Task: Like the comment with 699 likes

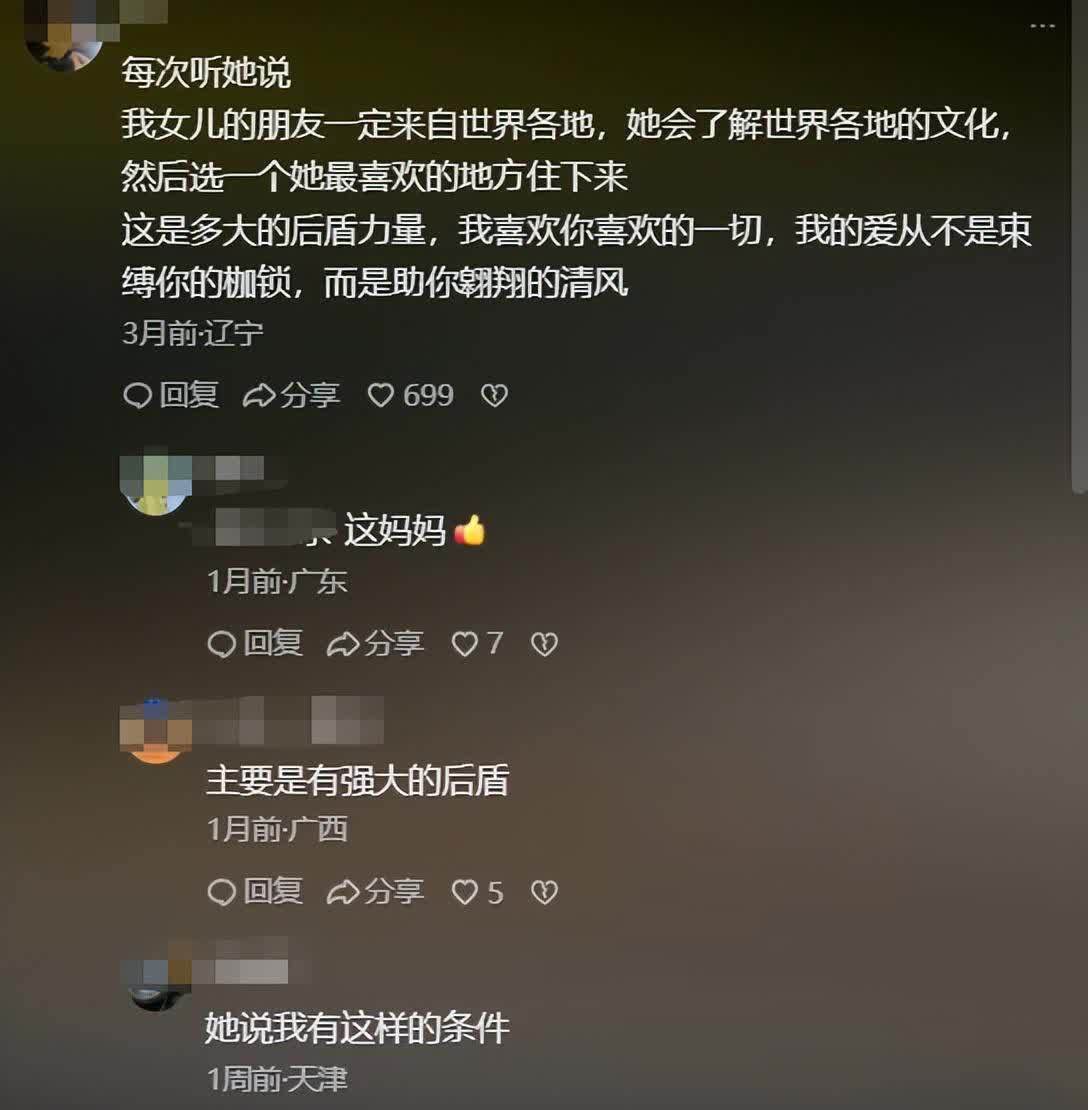Action: tap(381, 396)
